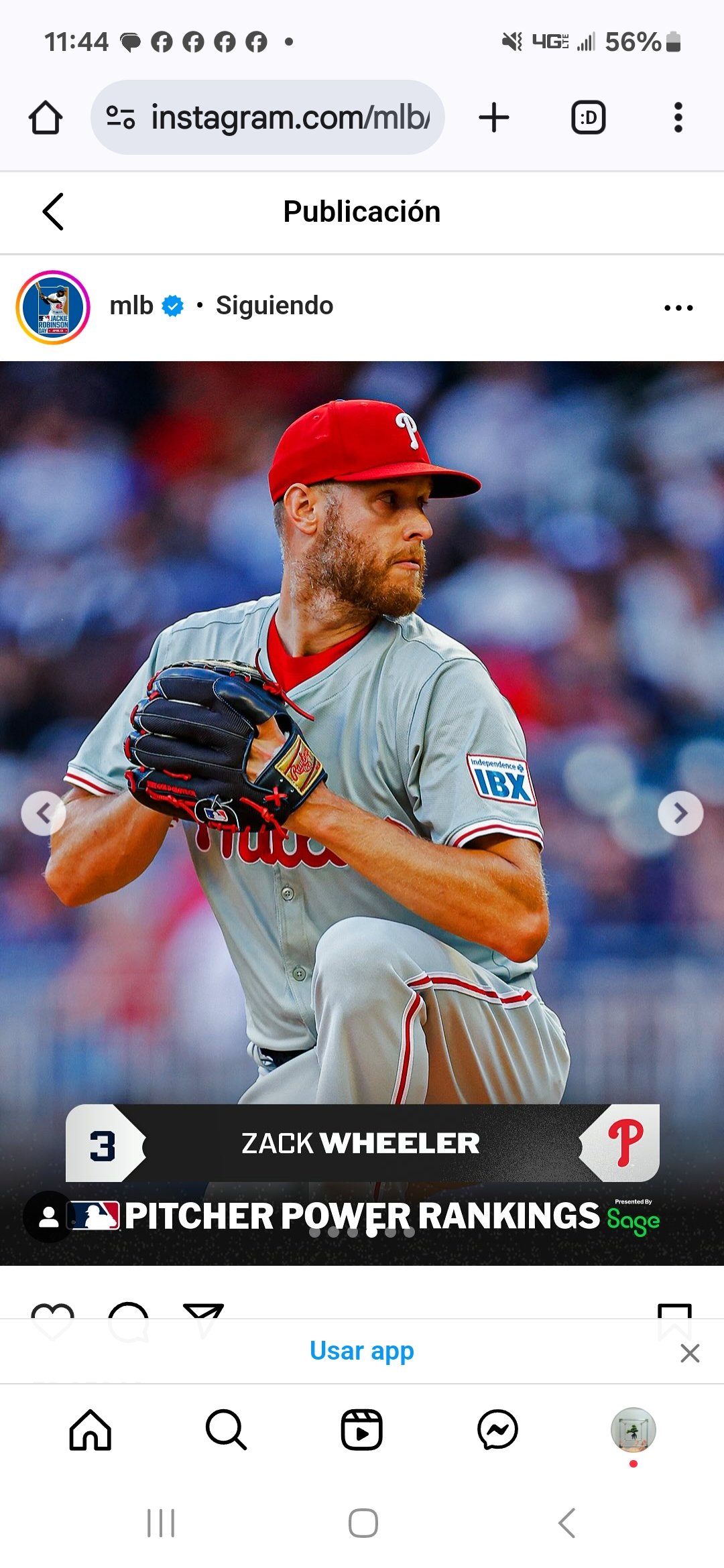Open the browser three-dot menu

678,118
